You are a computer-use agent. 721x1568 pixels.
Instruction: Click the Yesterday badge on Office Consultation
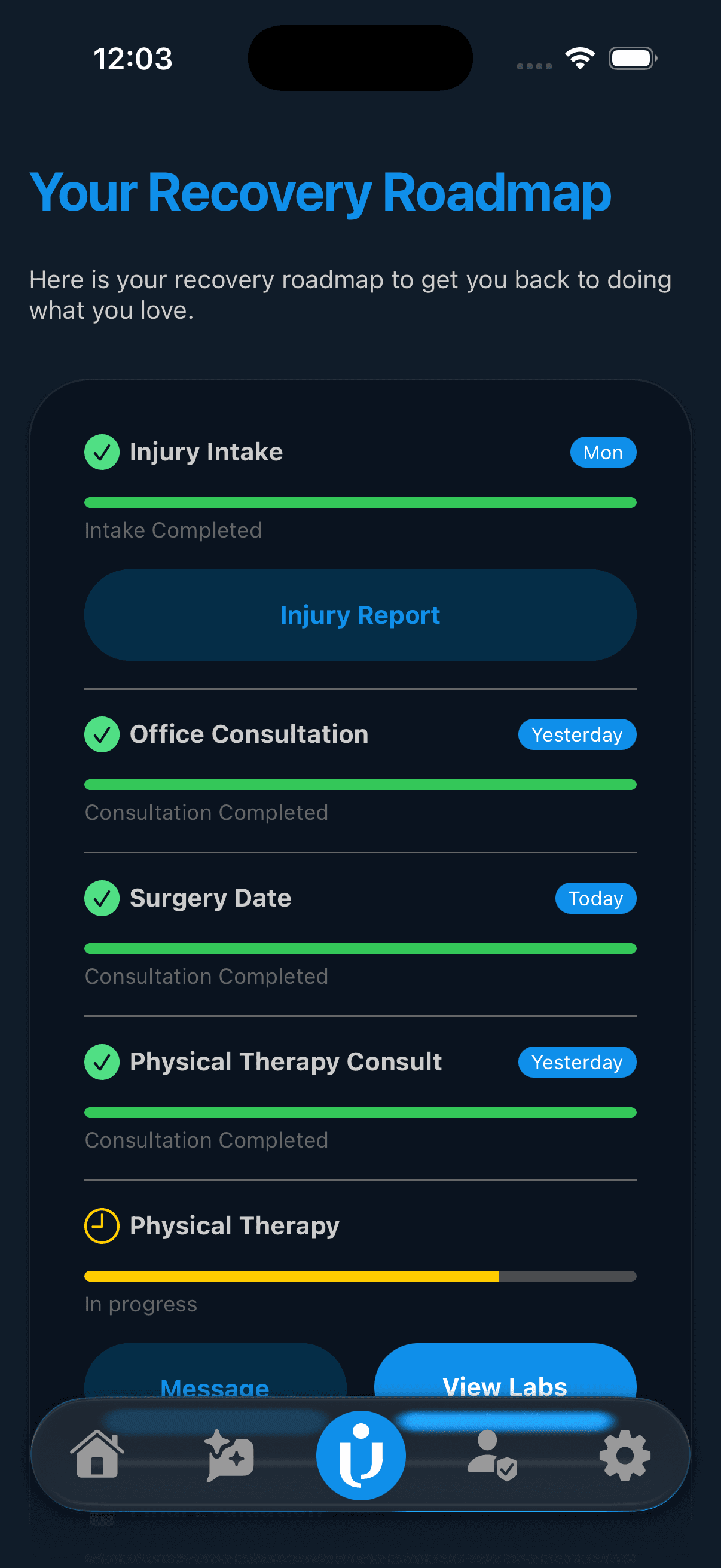pos(577,734)
